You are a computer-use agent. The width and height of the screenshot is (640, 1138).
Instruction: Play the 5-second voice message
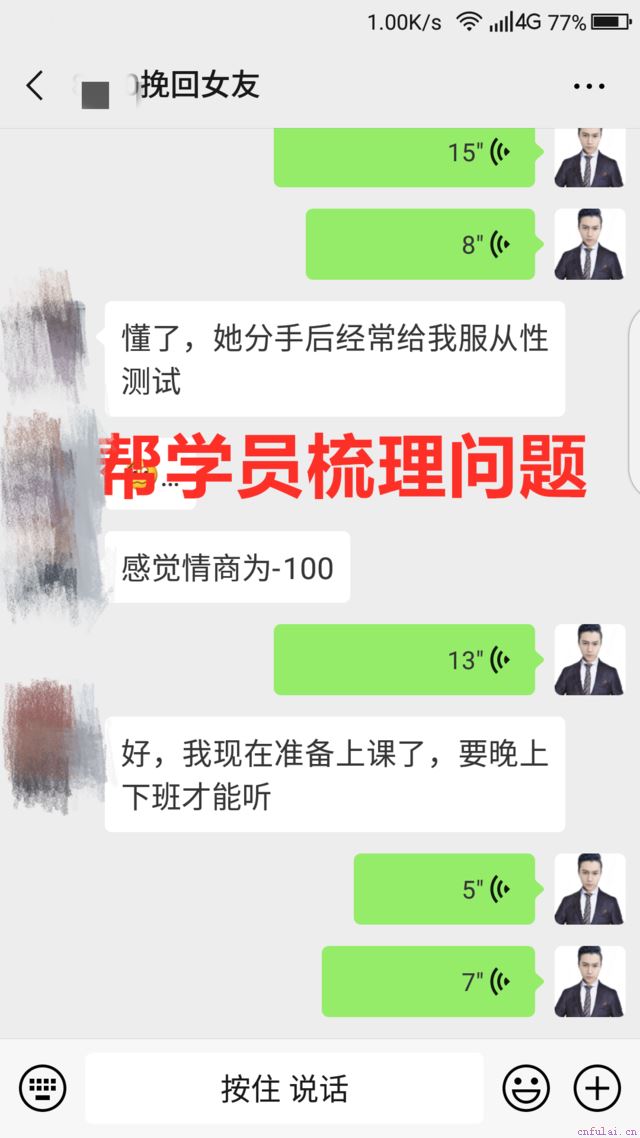444,889
